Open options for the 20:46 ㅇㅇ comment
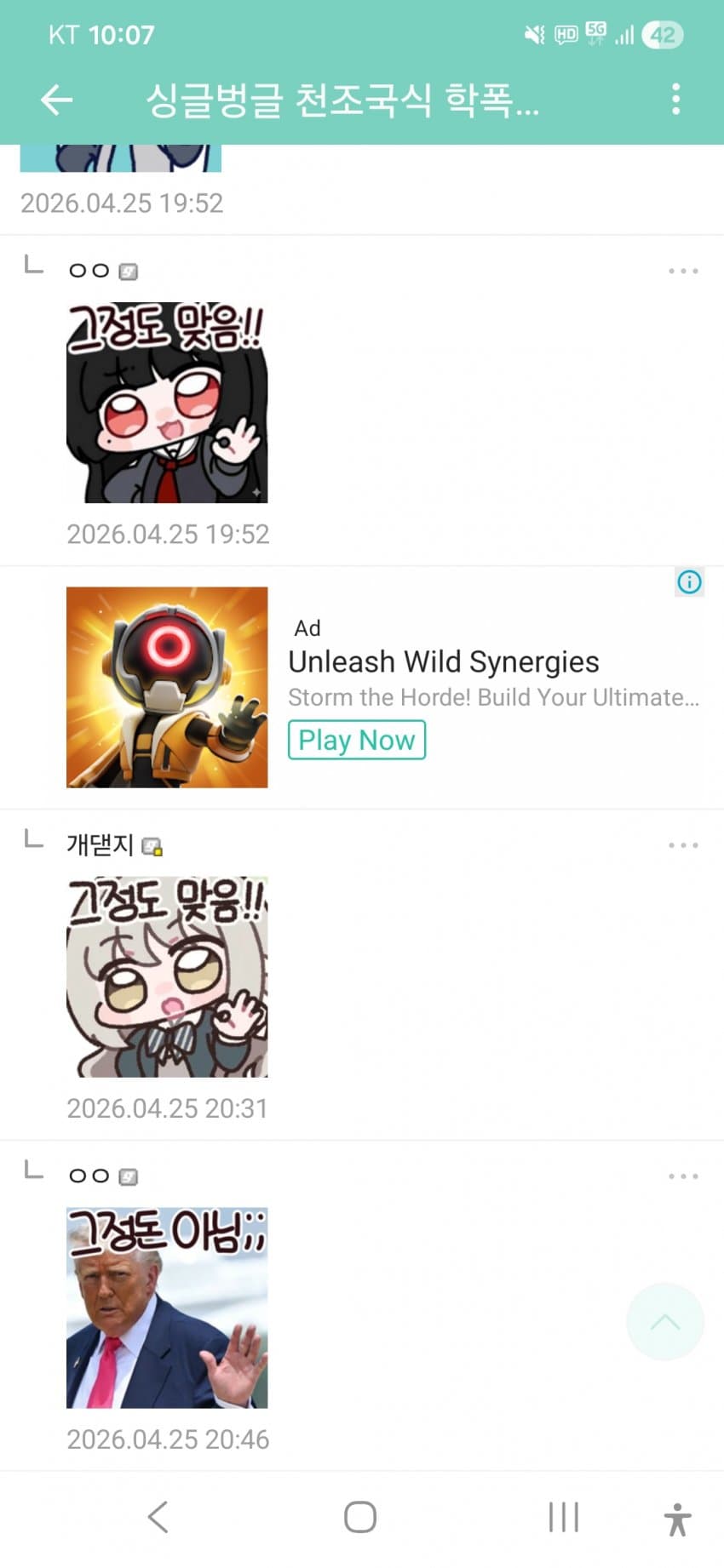This screenshot has width=724, height=1568. (x=683, y=1176)
